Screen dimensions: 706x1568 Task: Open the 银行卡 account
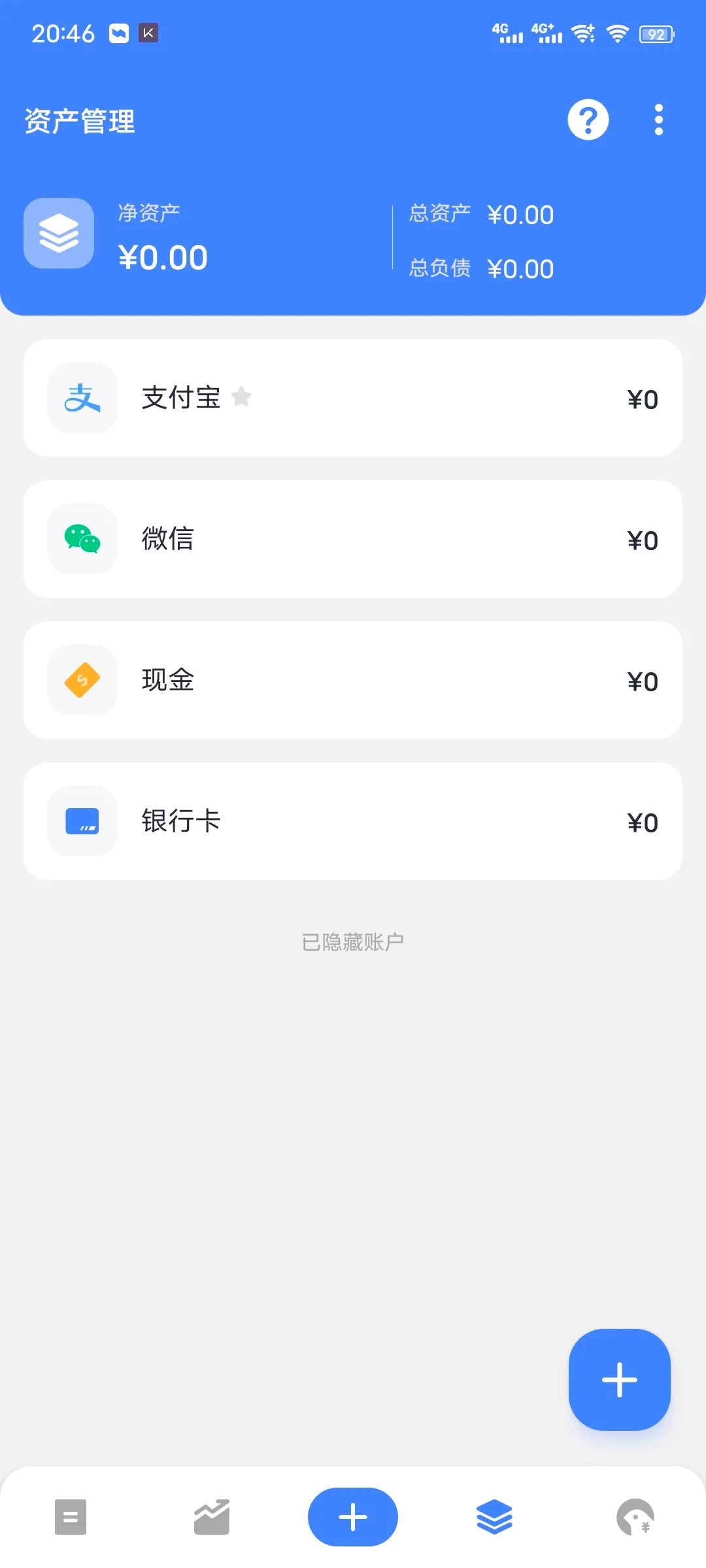tap(353, 821)
